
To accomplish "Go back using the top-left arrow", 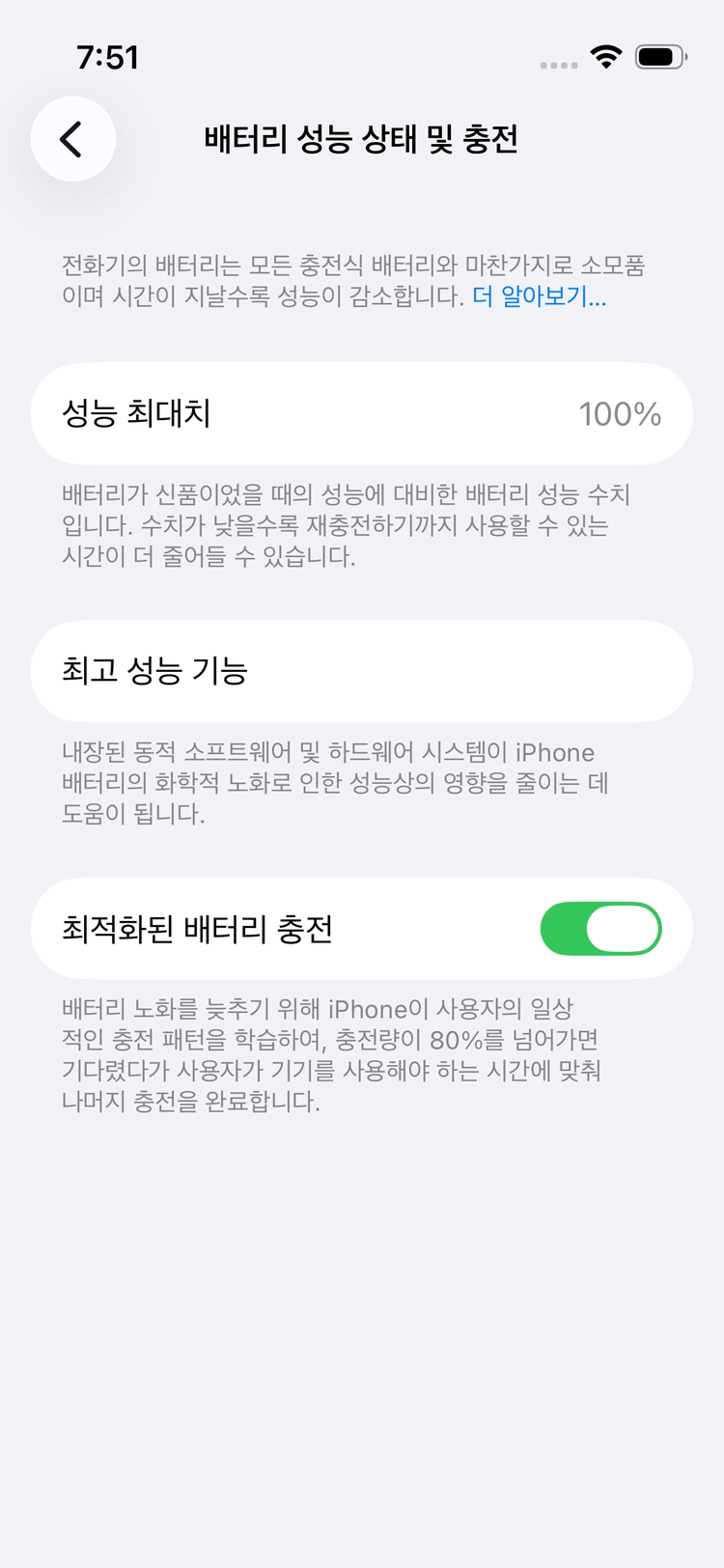I will 73,139.
